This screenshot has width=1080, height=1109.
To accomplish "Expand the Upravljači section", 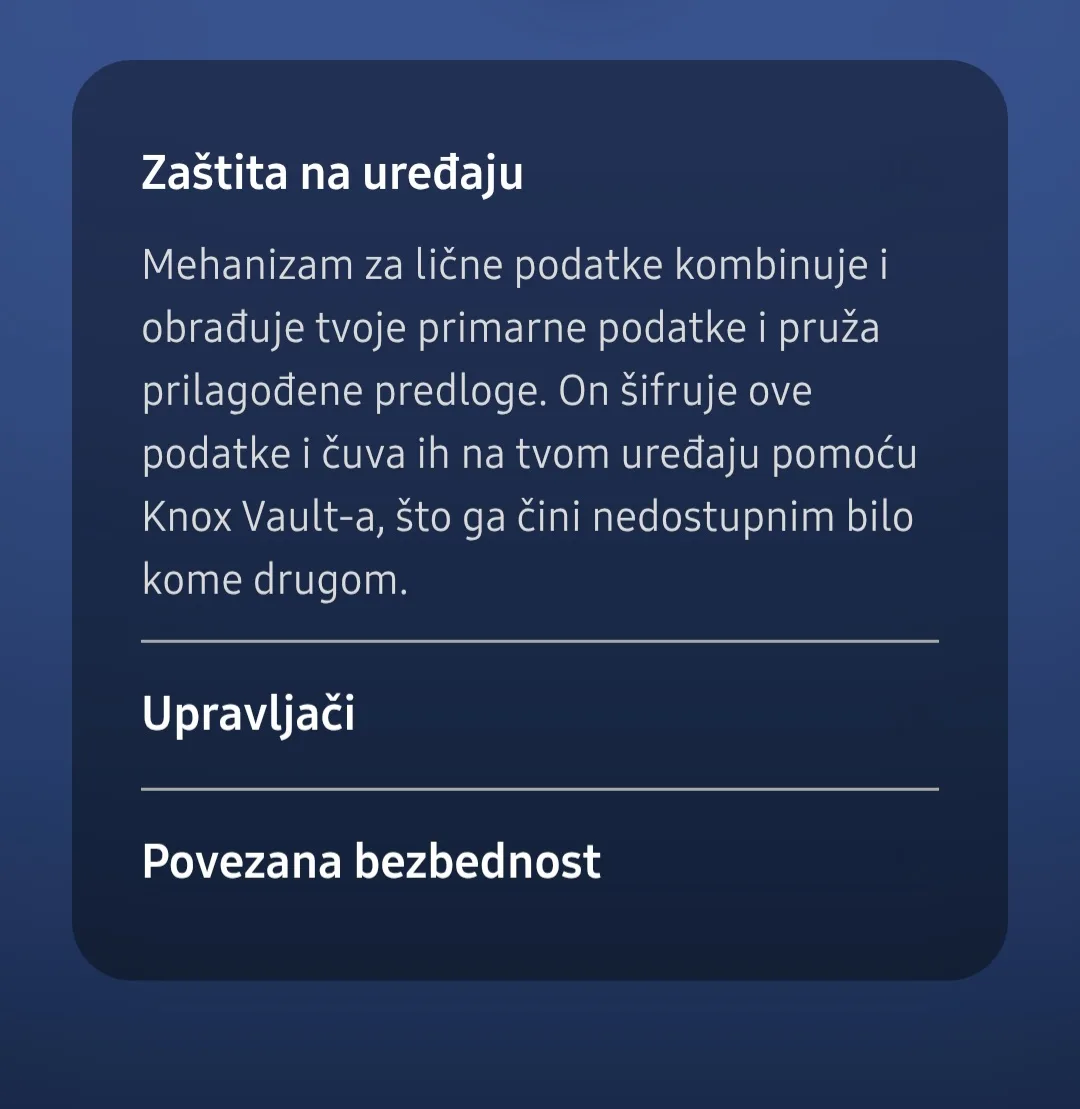I will point(249,715).
